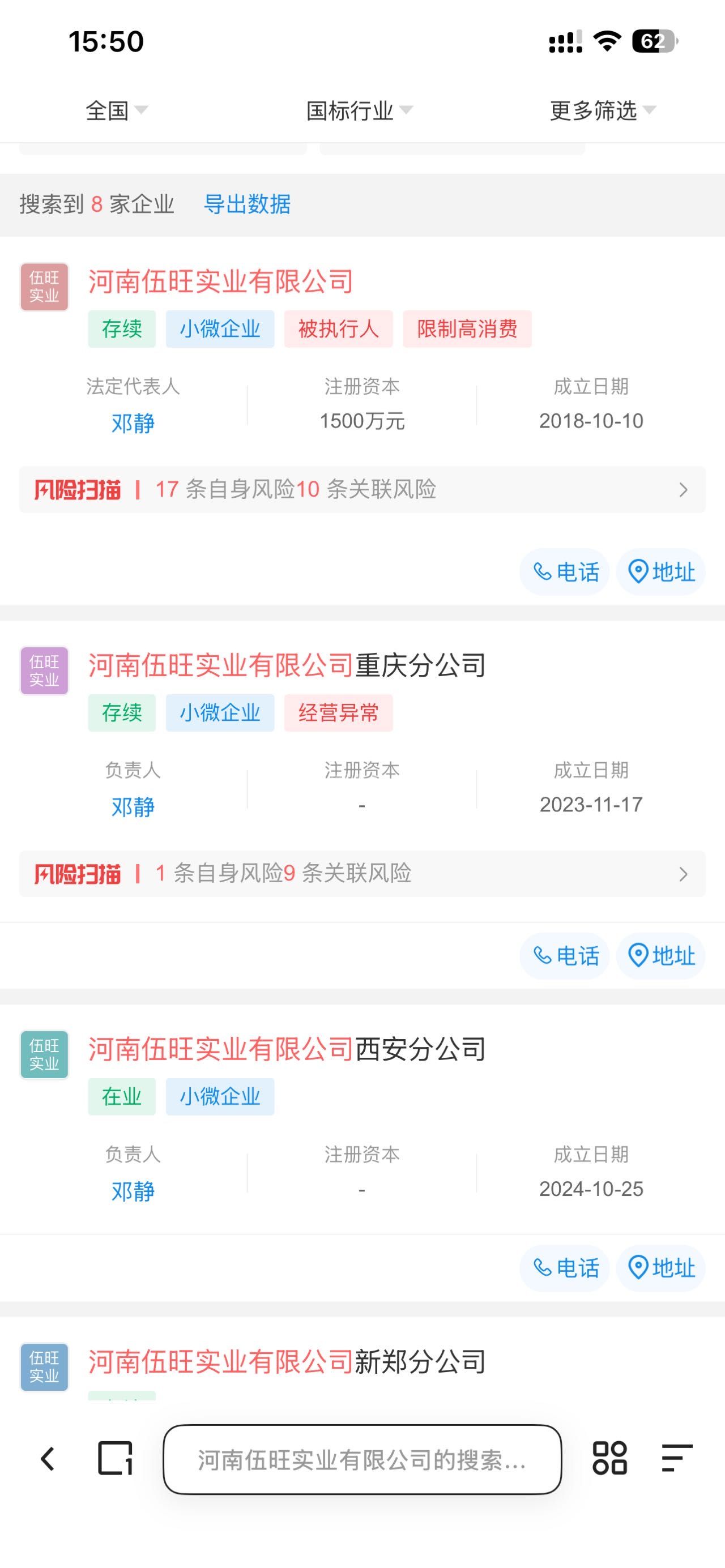Call 河南伍旺实业有限公司 via 电话 button
Screen dimensions: 725x1568
click(x=565, y=572)
